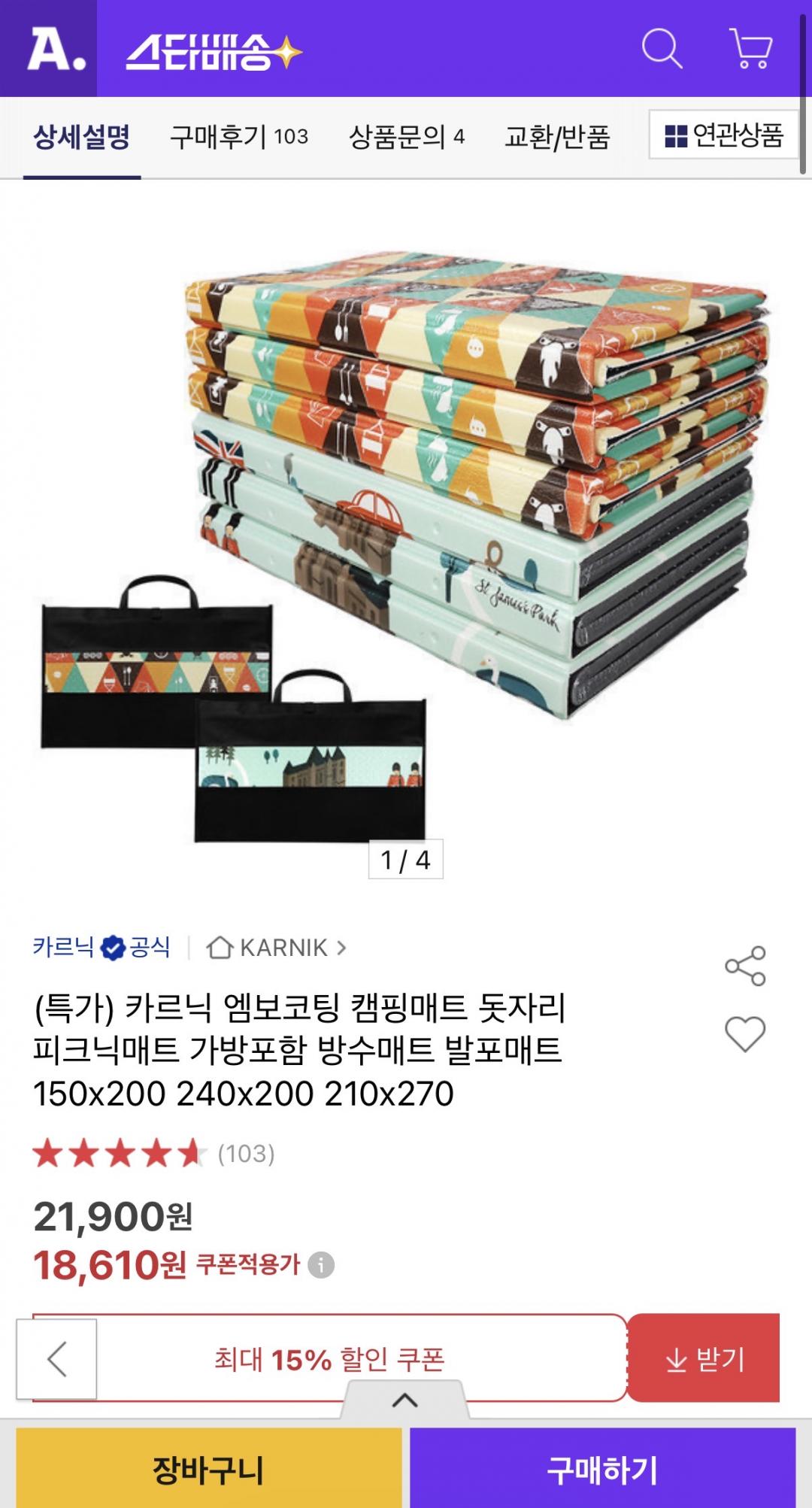Viewport: 812px width, 1508px height.
Task: Switch to the 구매후기 103 tab
Action: click(x=239, y=137)
